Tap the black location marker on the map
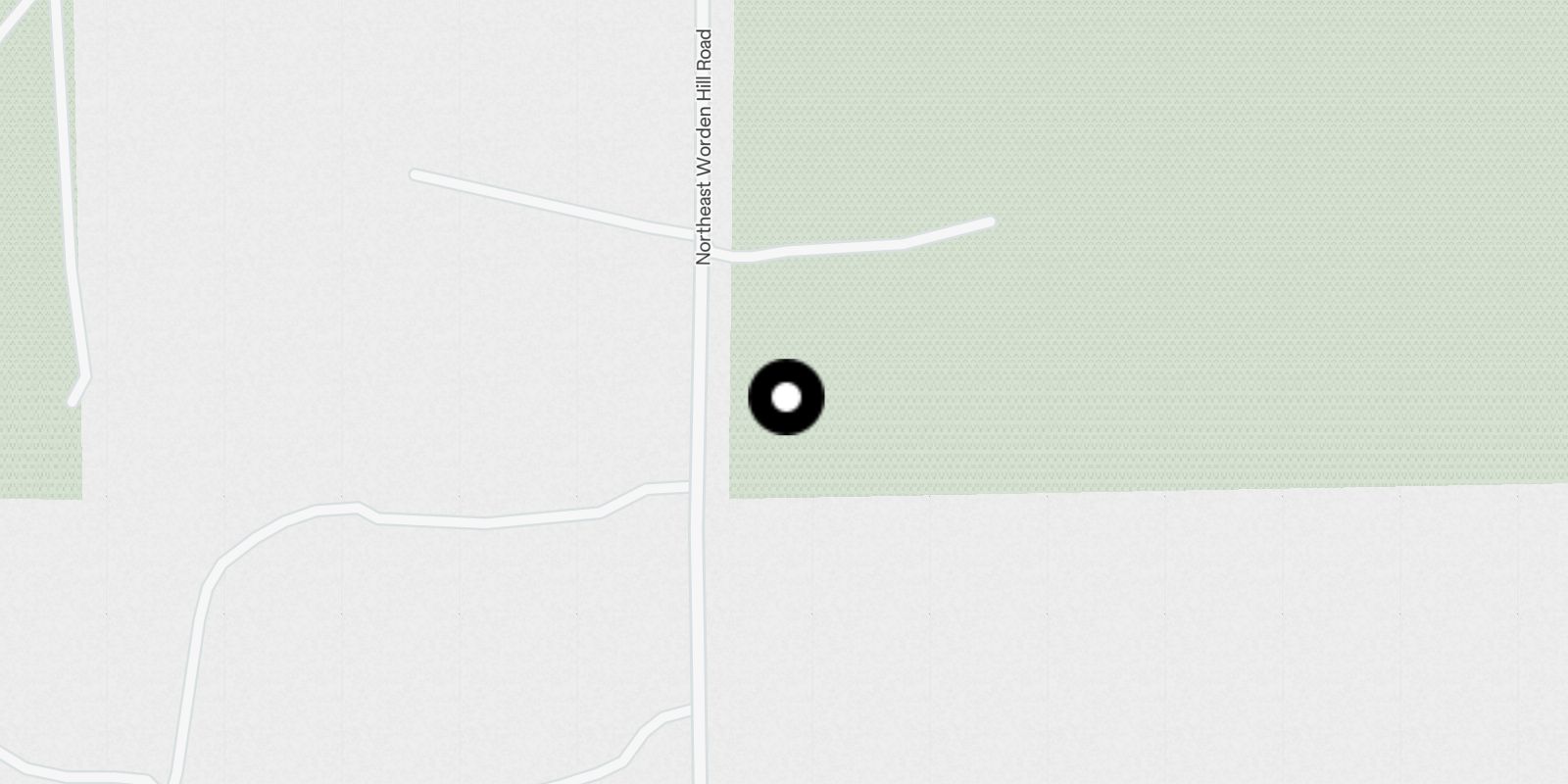Image resolution: width=1568 pixels, height=784 pixels. coord(786,397)
